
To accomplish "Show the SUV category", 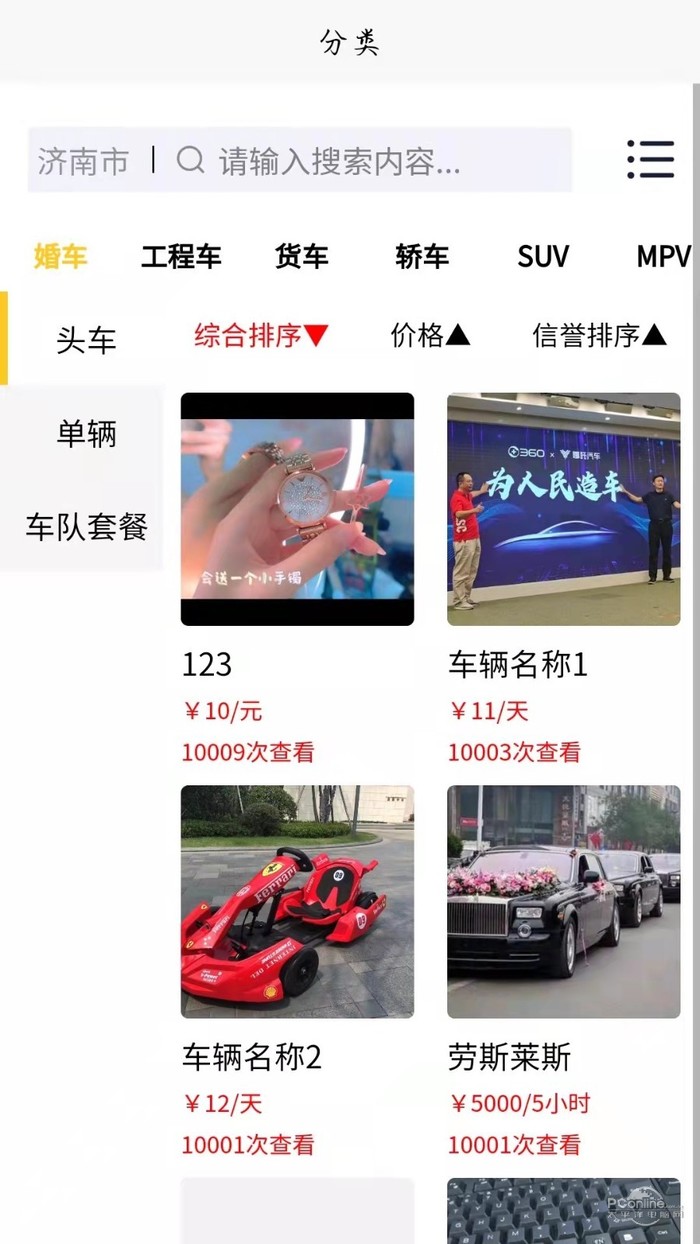I will 543,256.
